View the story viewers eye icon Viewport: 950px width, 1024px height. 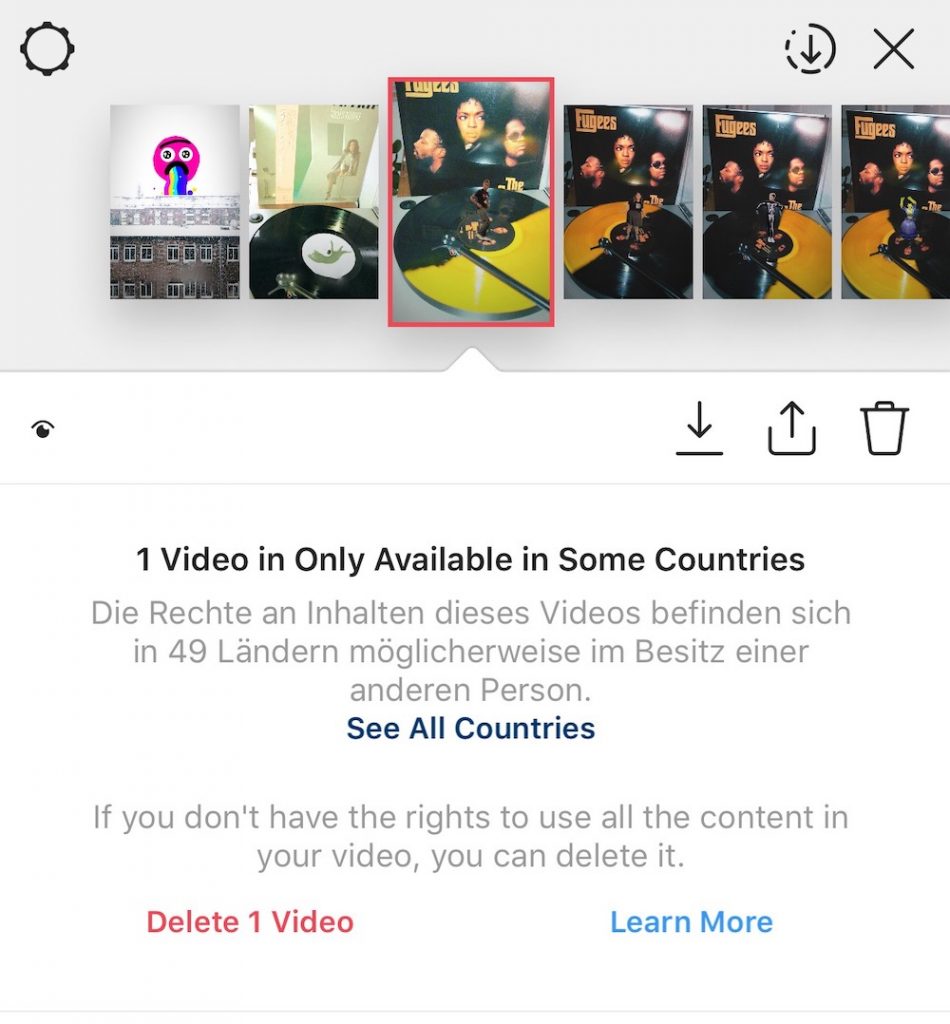pyautogui.click(x=43, y=430)
